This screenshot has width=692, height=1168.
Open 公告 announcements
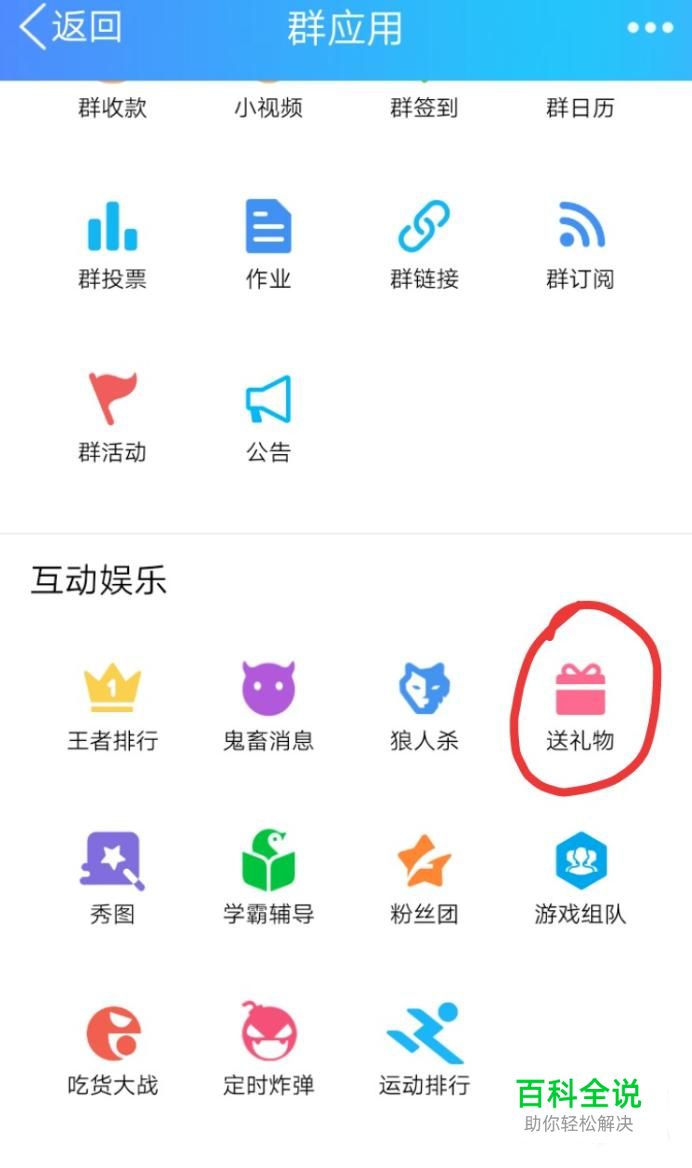(268, 419)
